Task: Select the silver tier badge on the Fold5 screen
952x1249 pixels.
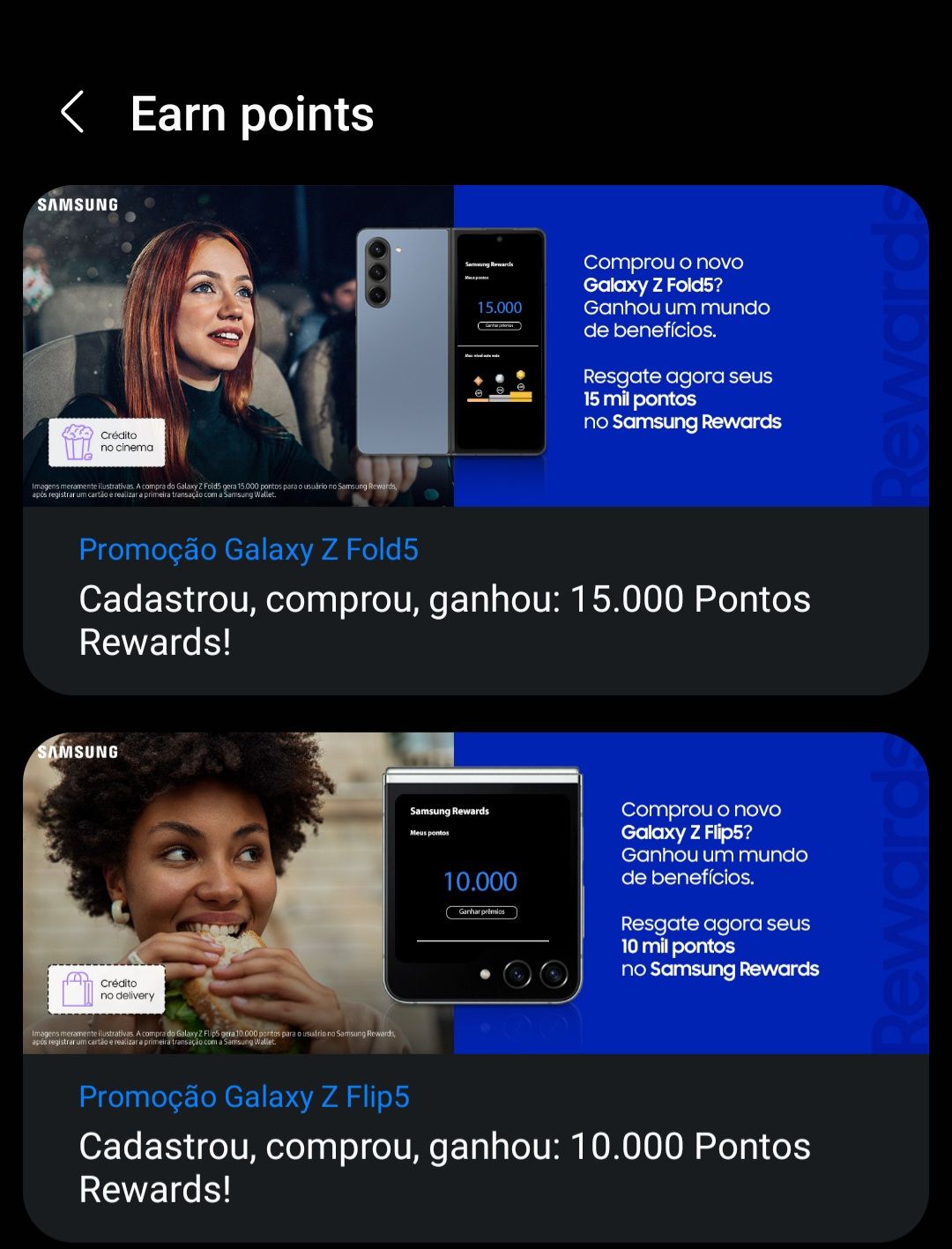Action: tap(500, 377)
